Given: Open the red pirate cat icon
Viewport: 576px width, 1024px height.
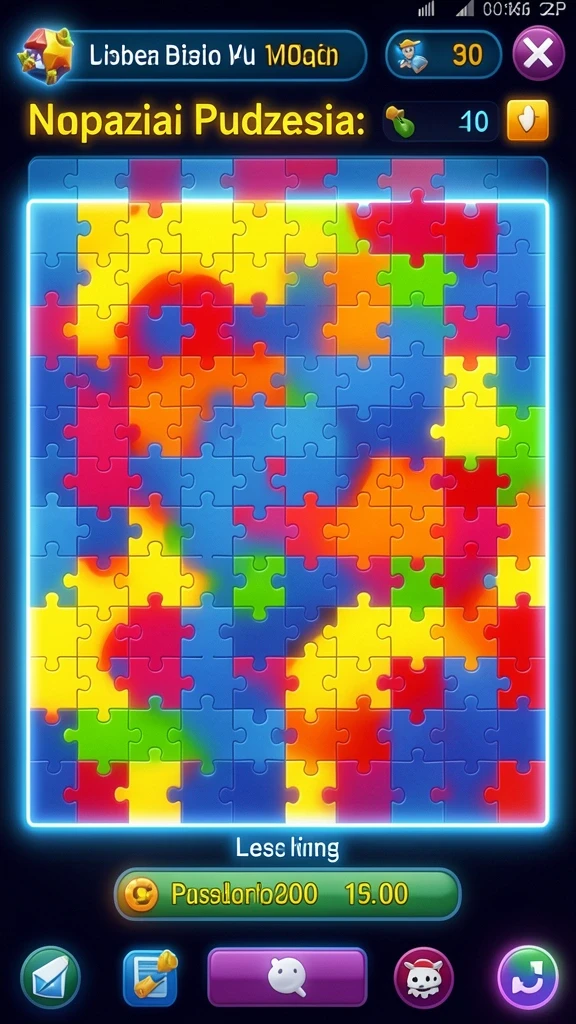Looking at the screenshot, I should tap(424, 978).
